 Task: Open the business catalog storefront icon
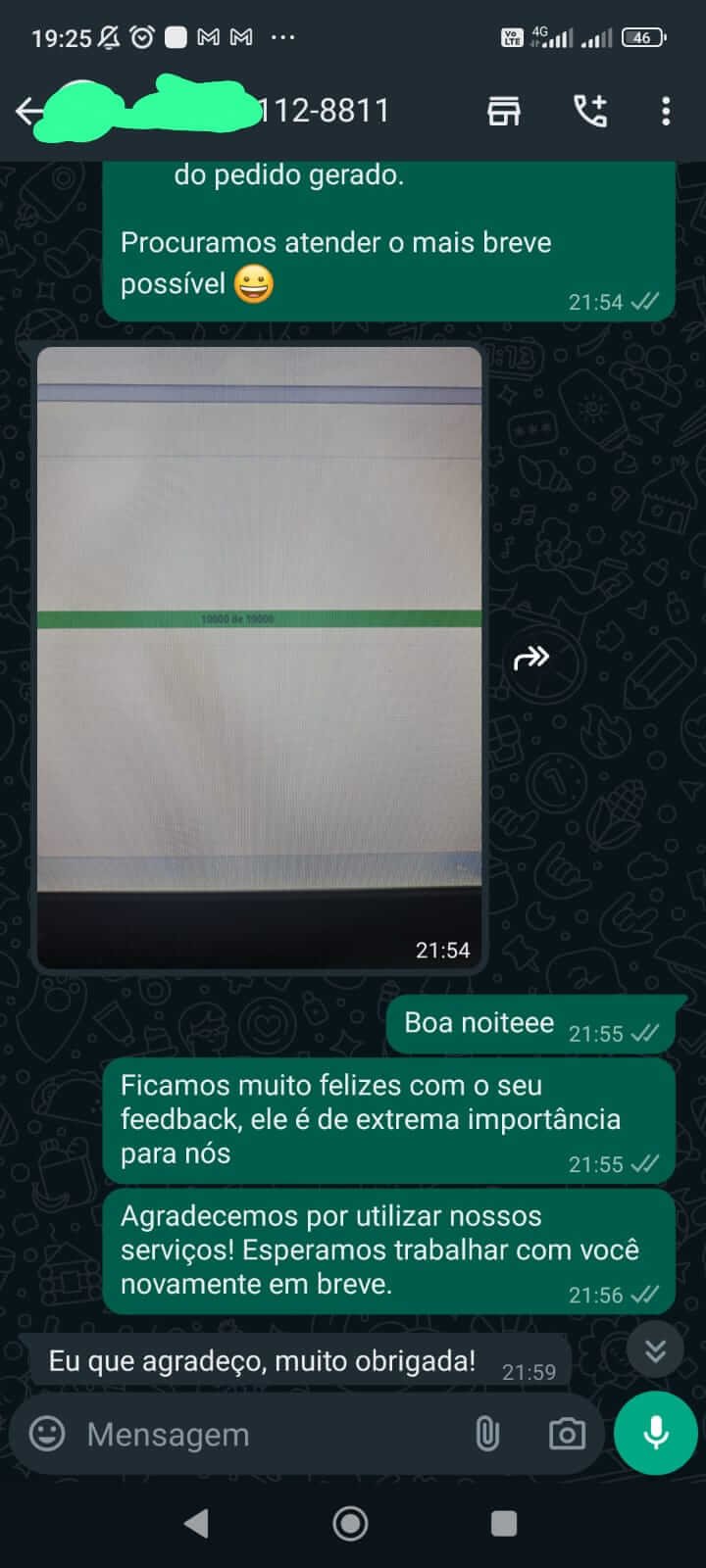pos(504,111)
